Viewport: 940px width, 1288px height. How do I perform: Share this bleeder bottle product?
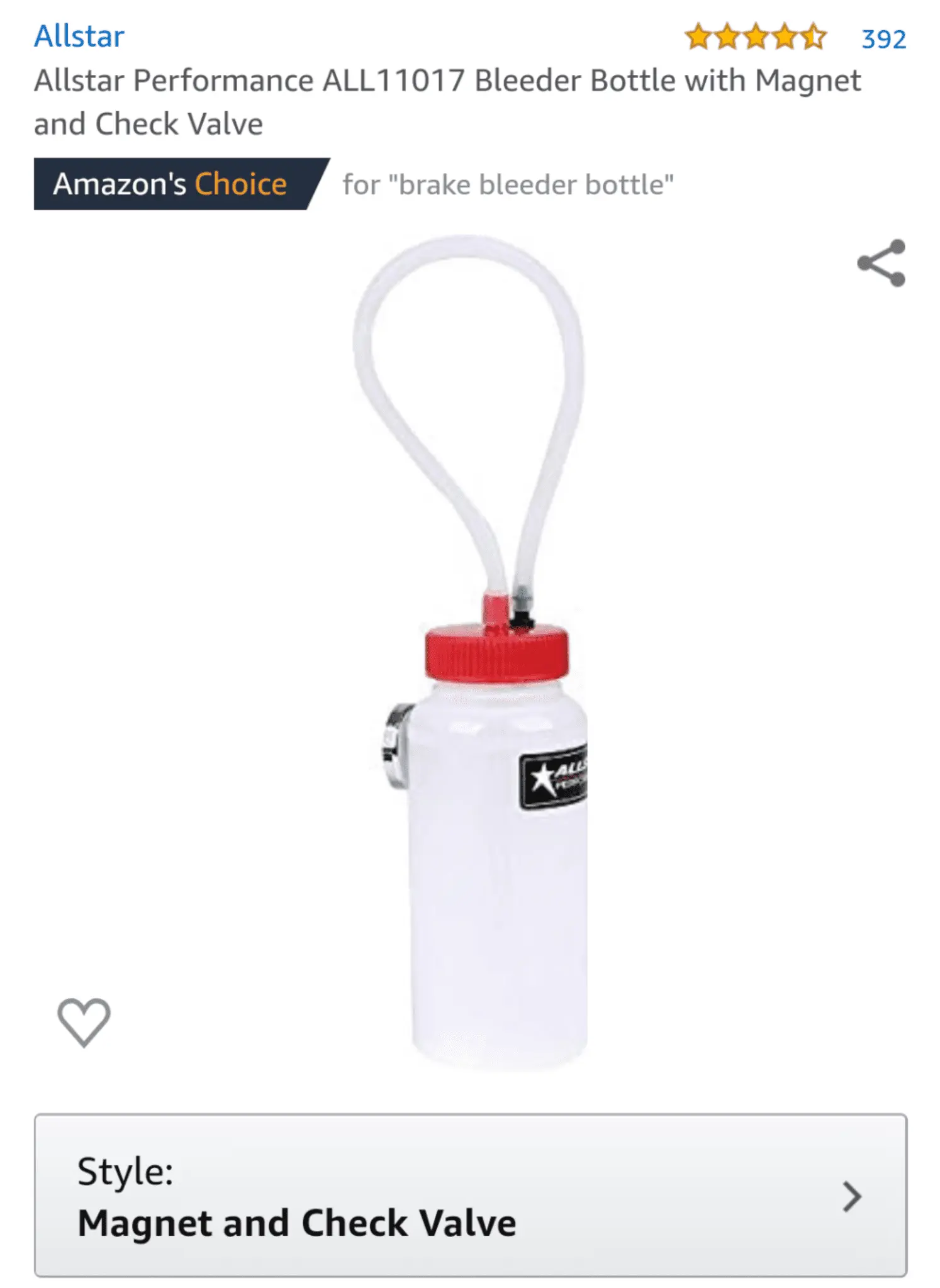point(881,264)
